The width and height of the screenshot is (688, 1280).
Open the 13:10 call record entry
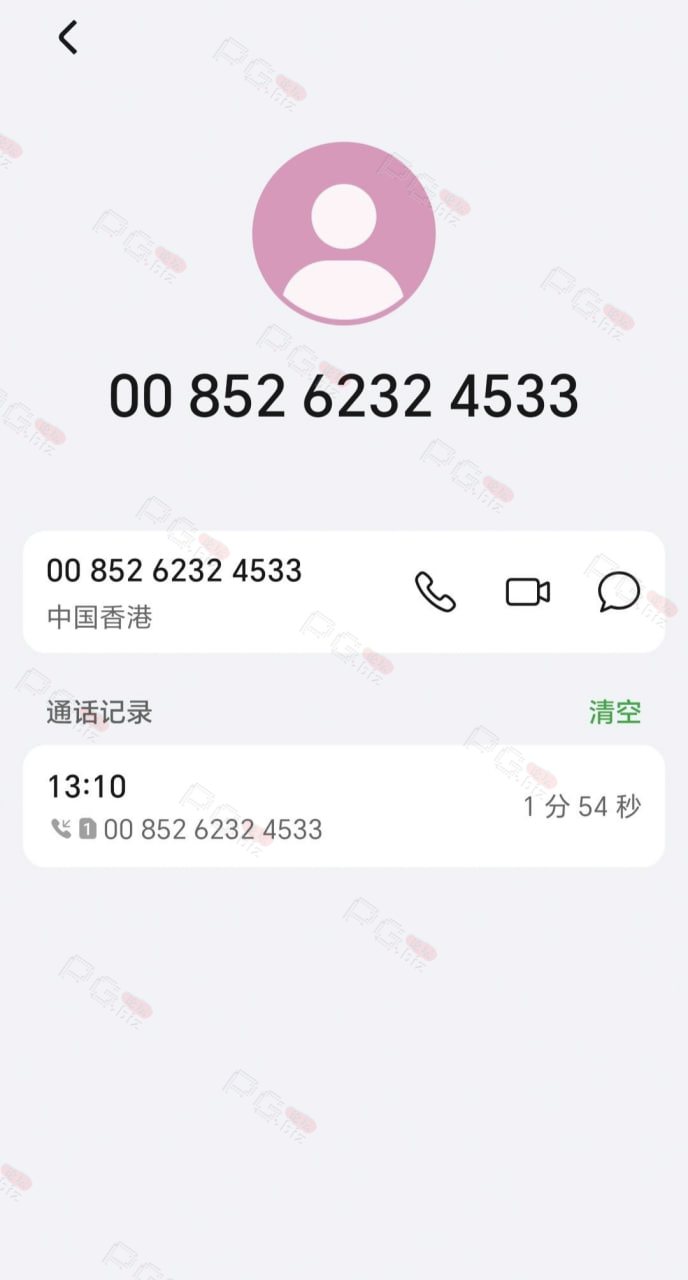(343, 806)
